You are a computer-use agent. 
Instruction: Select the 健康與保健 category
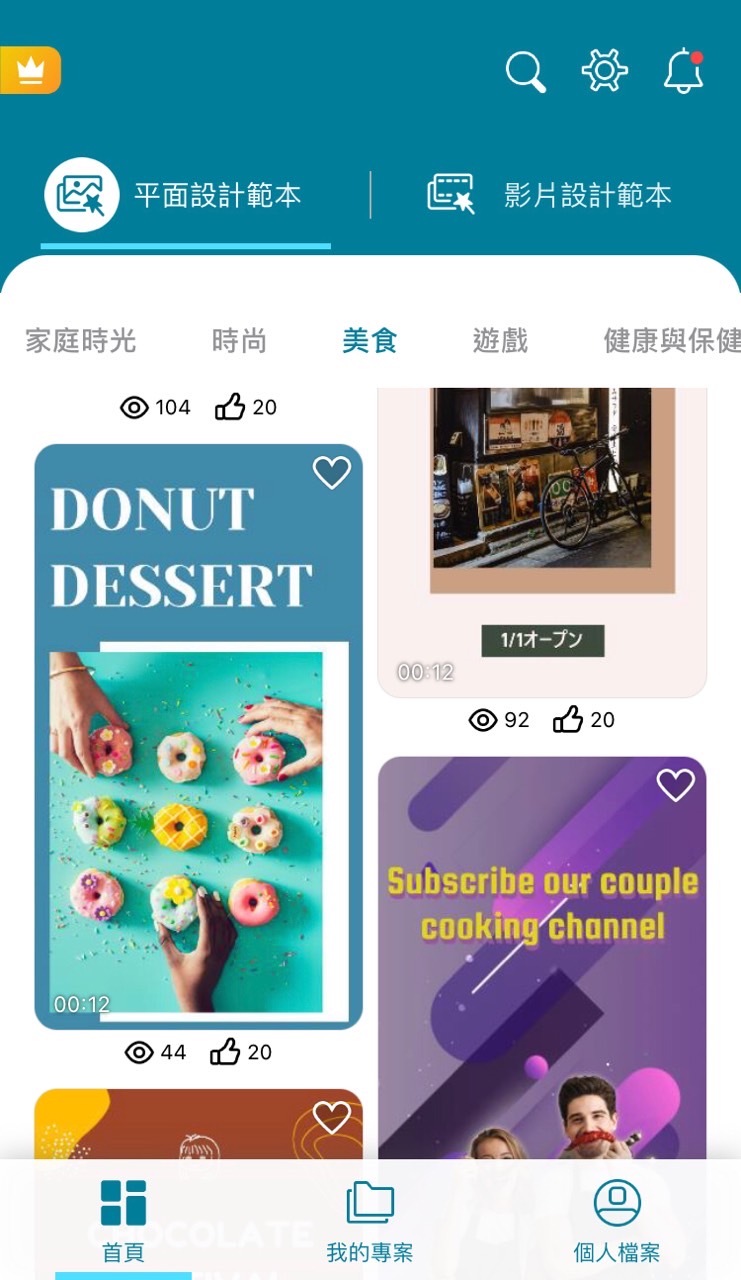point(670,341)
